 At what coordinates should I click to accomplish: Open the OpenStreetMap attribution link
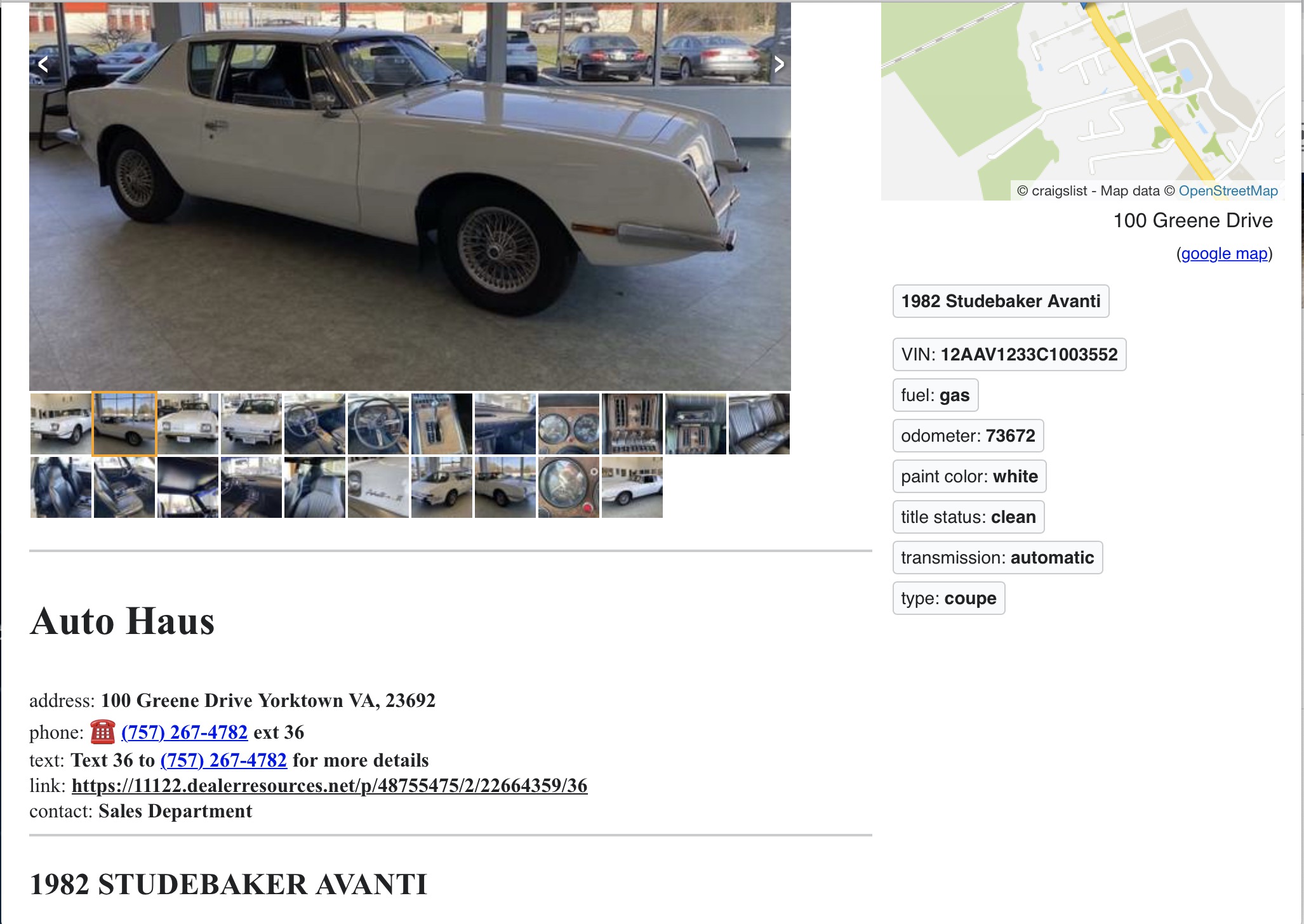(x=1228, y=191)
